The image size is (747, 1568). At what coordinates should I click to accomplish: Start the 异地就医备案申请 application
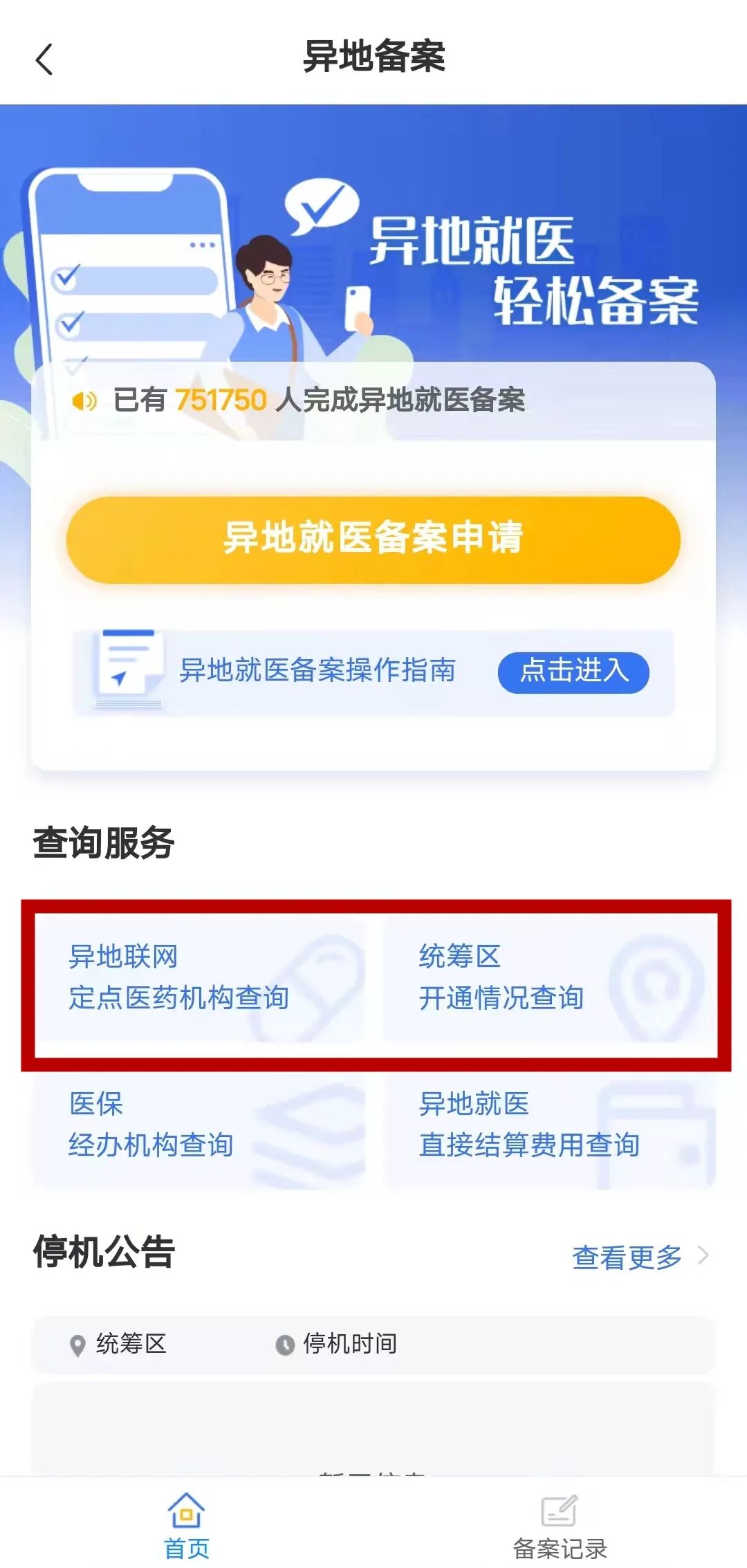[373, 539]
